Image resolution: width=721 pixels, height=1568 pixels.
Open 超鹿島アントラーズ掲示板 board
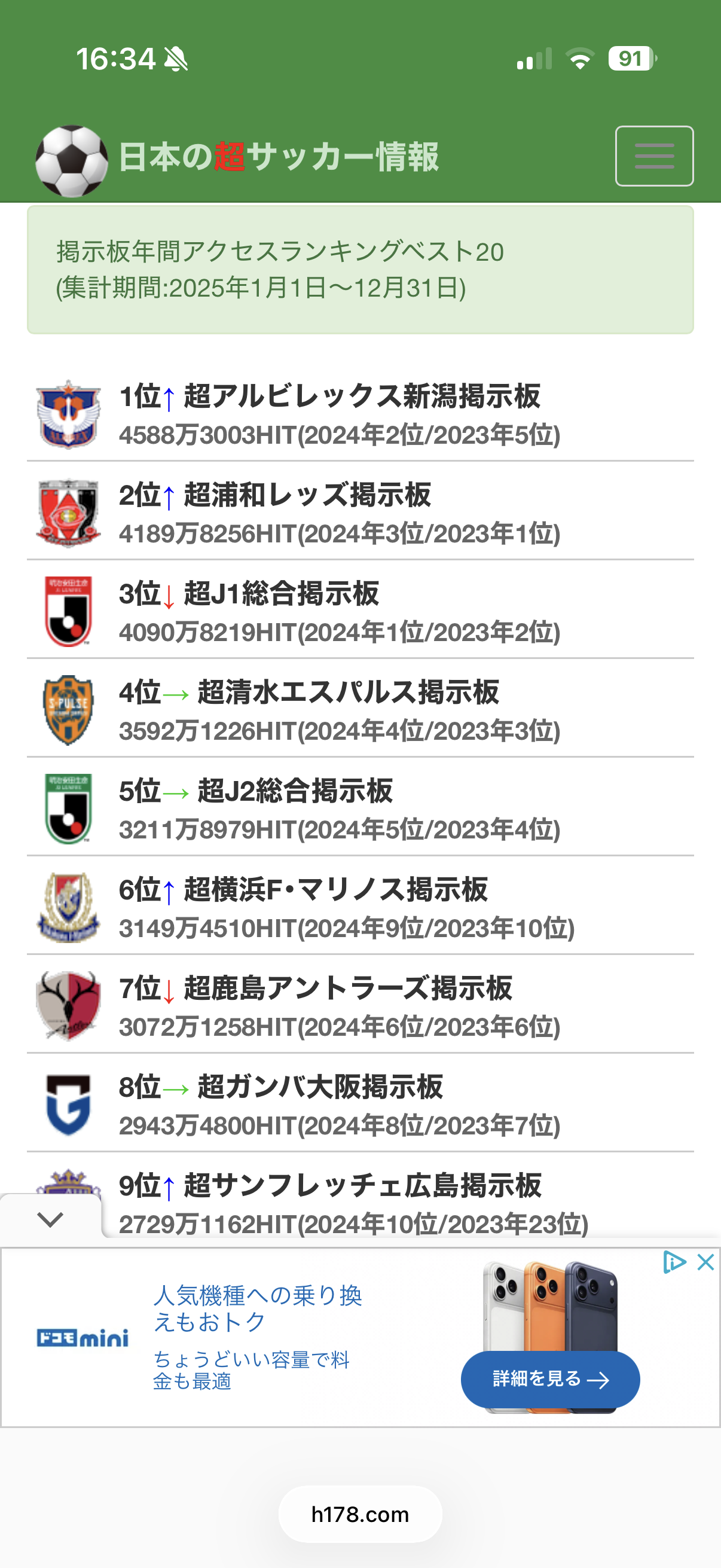click(x=347, y=988)
